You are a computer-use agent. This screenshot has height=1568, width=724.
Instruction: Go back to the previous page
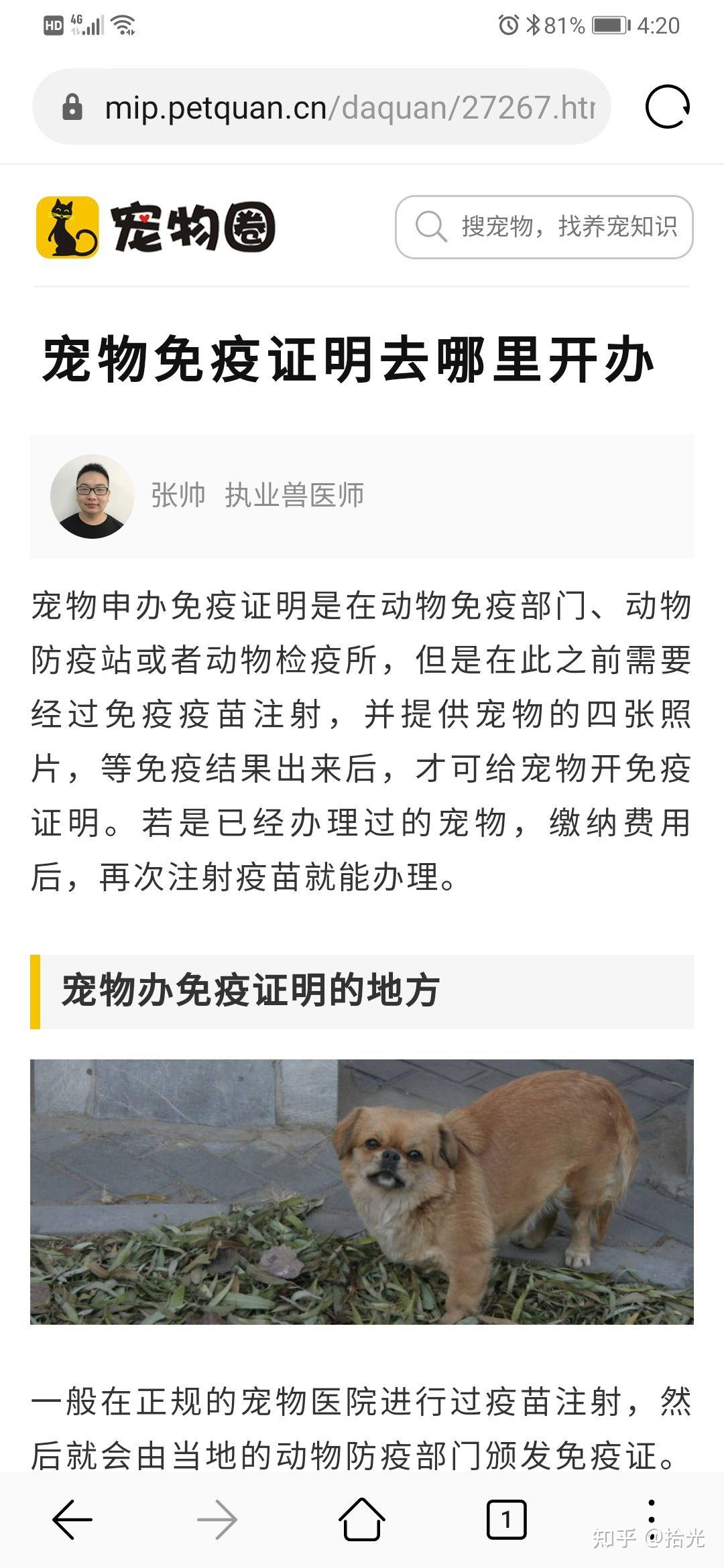72,1519
